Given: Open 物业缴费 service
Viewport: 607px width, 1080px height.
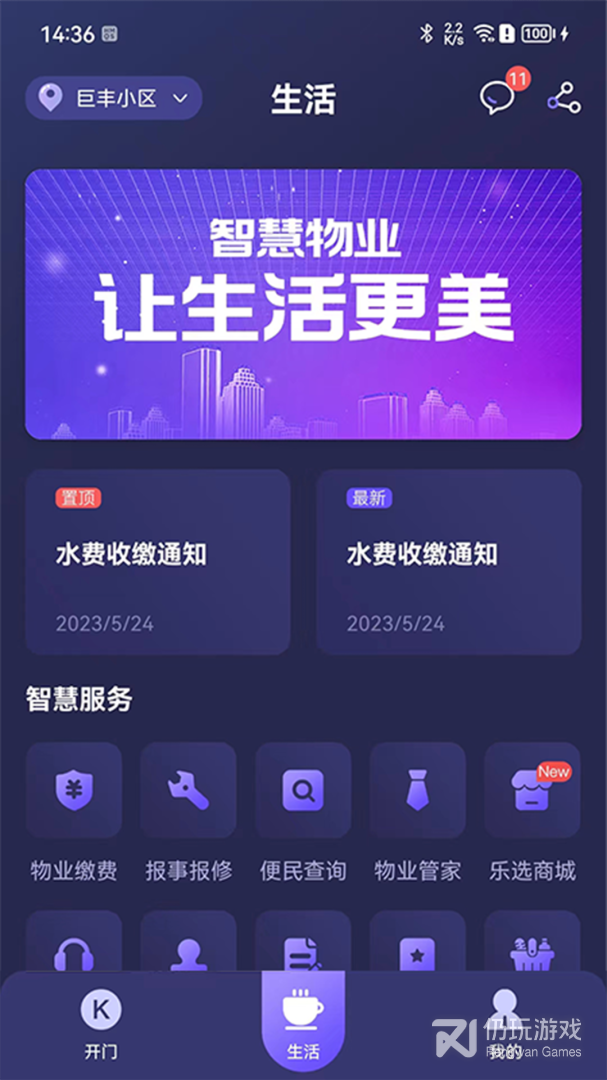Looking at the screenshot, I should click(74, 813).
